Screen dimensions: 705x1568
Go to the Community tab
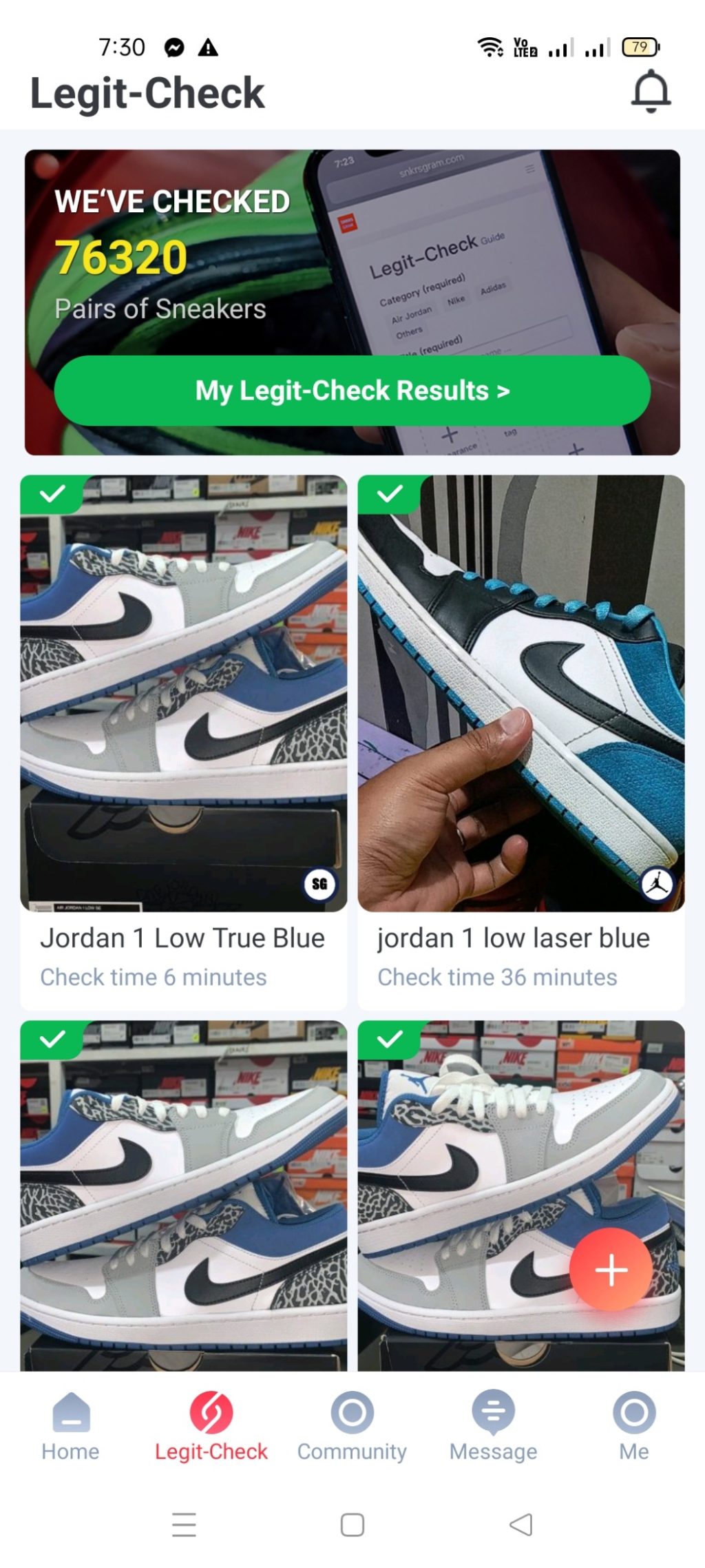click(352, 1426)
